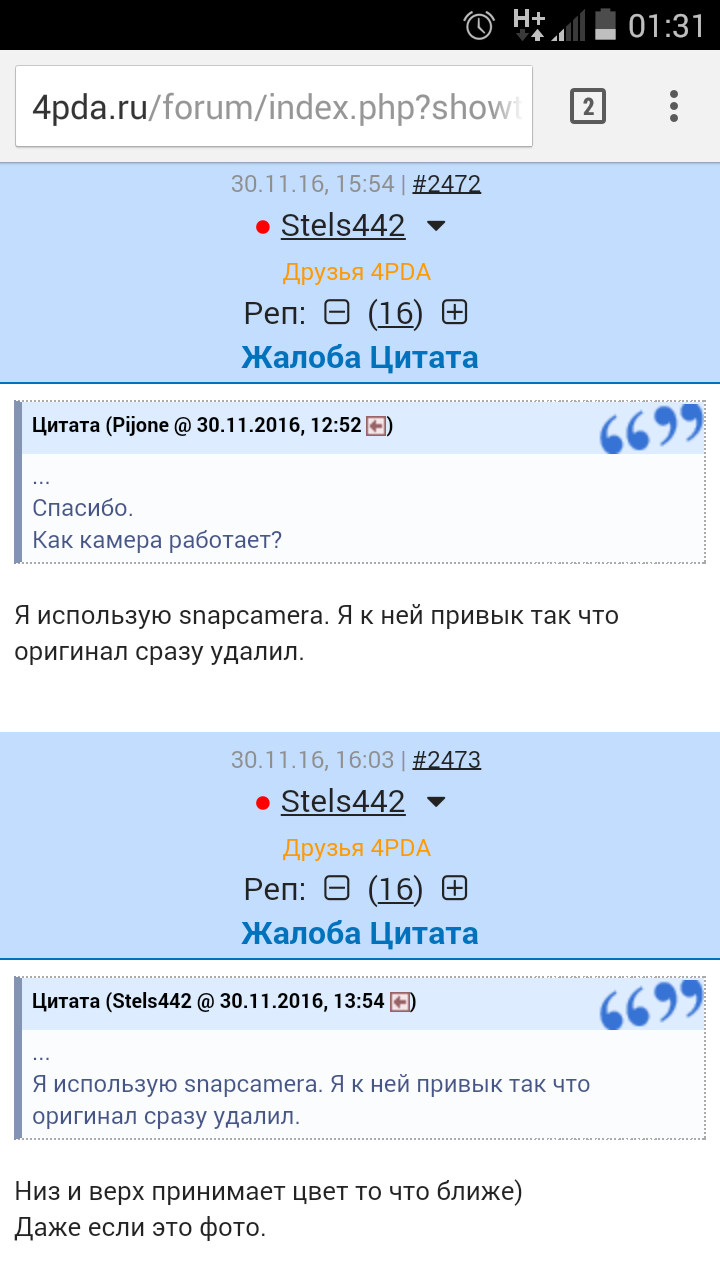720x1280 pixels.
Task: Open post number #2473 link
Action: (446, 760)
